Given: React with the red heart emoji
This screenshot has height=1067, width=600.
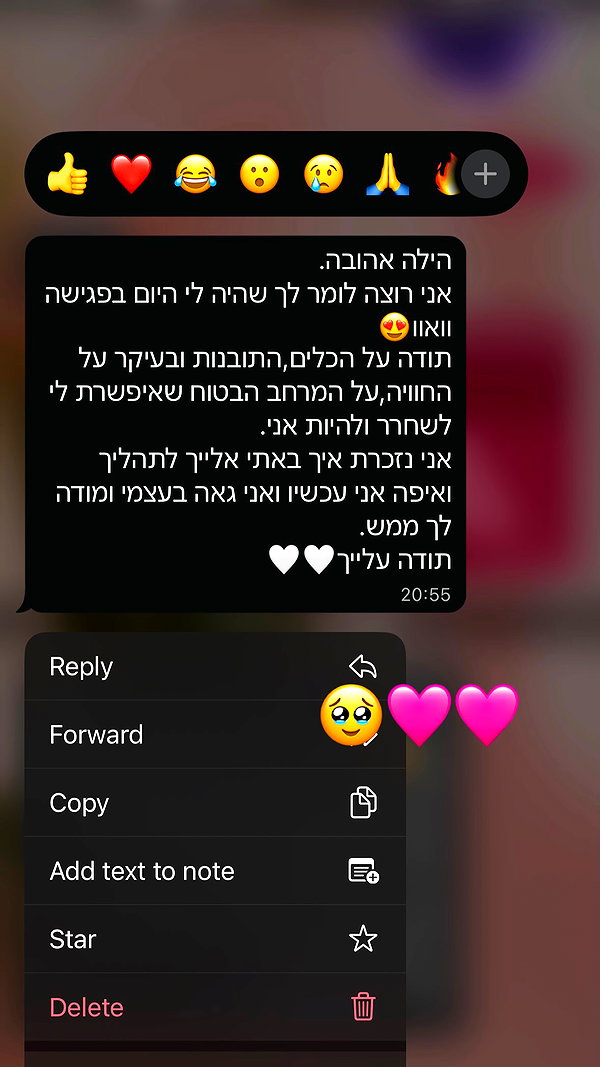Looking at the screenshot, I should [x=131, y=174].
